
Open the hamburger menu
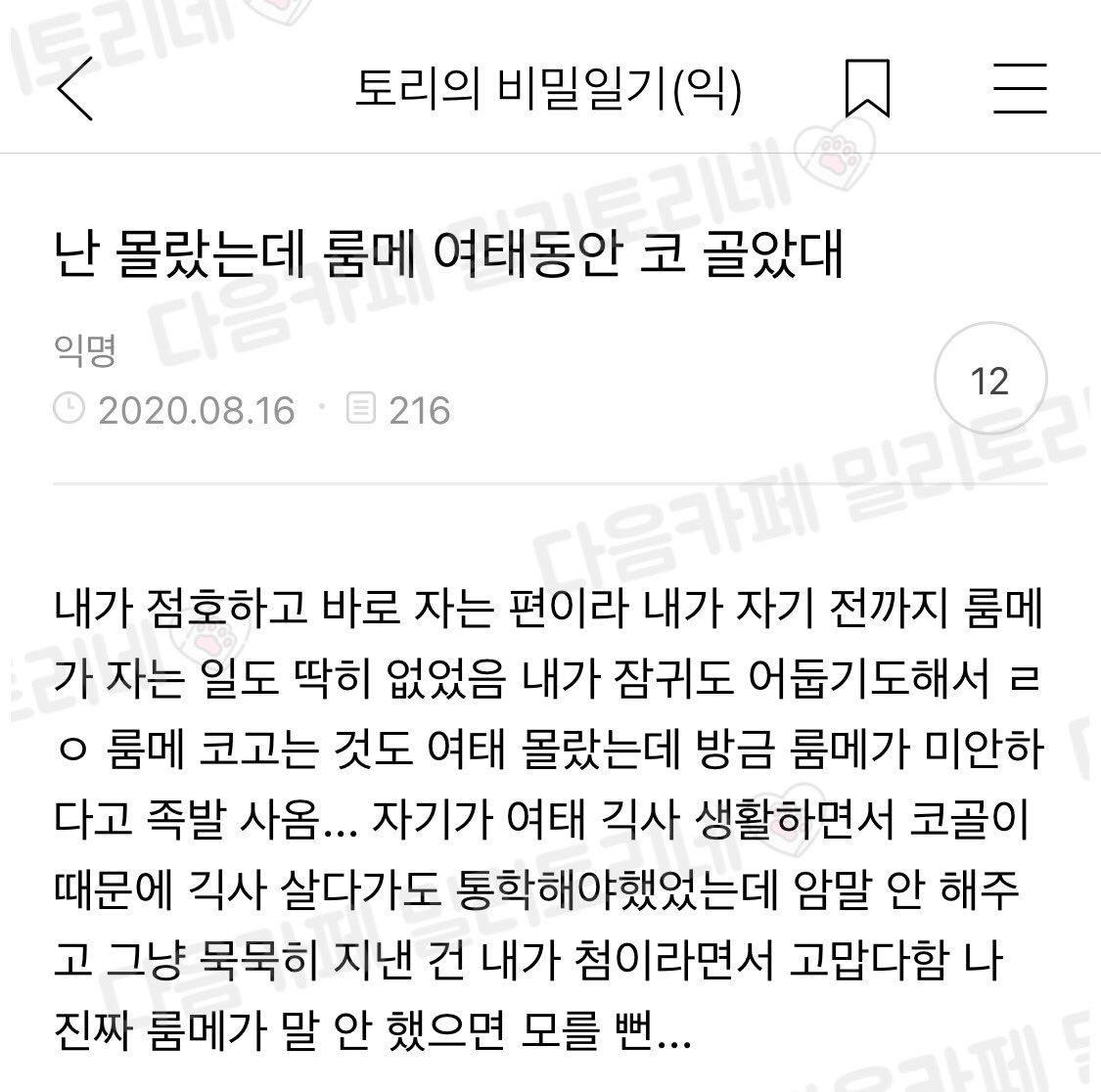(x=1020, y=89)
